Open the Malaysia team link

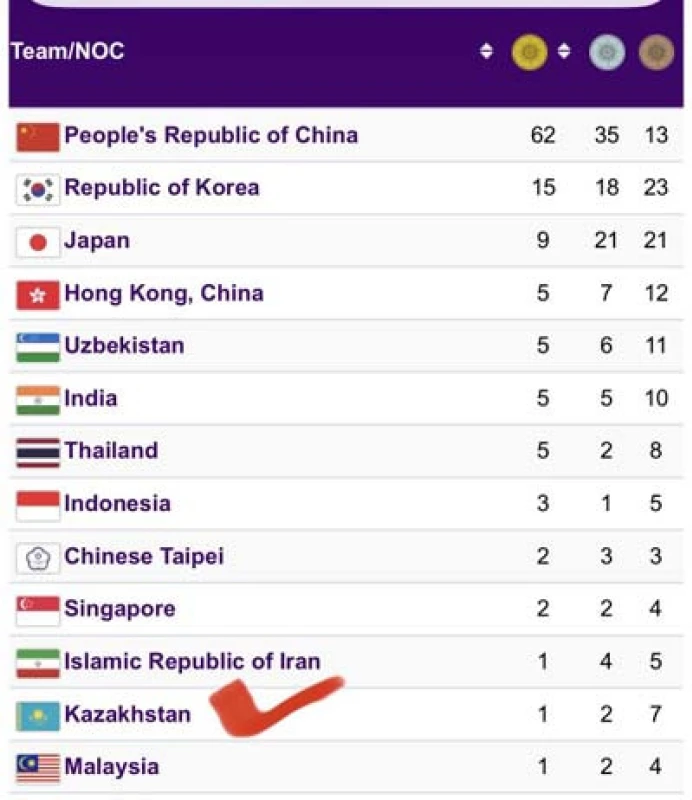point(111,768)
